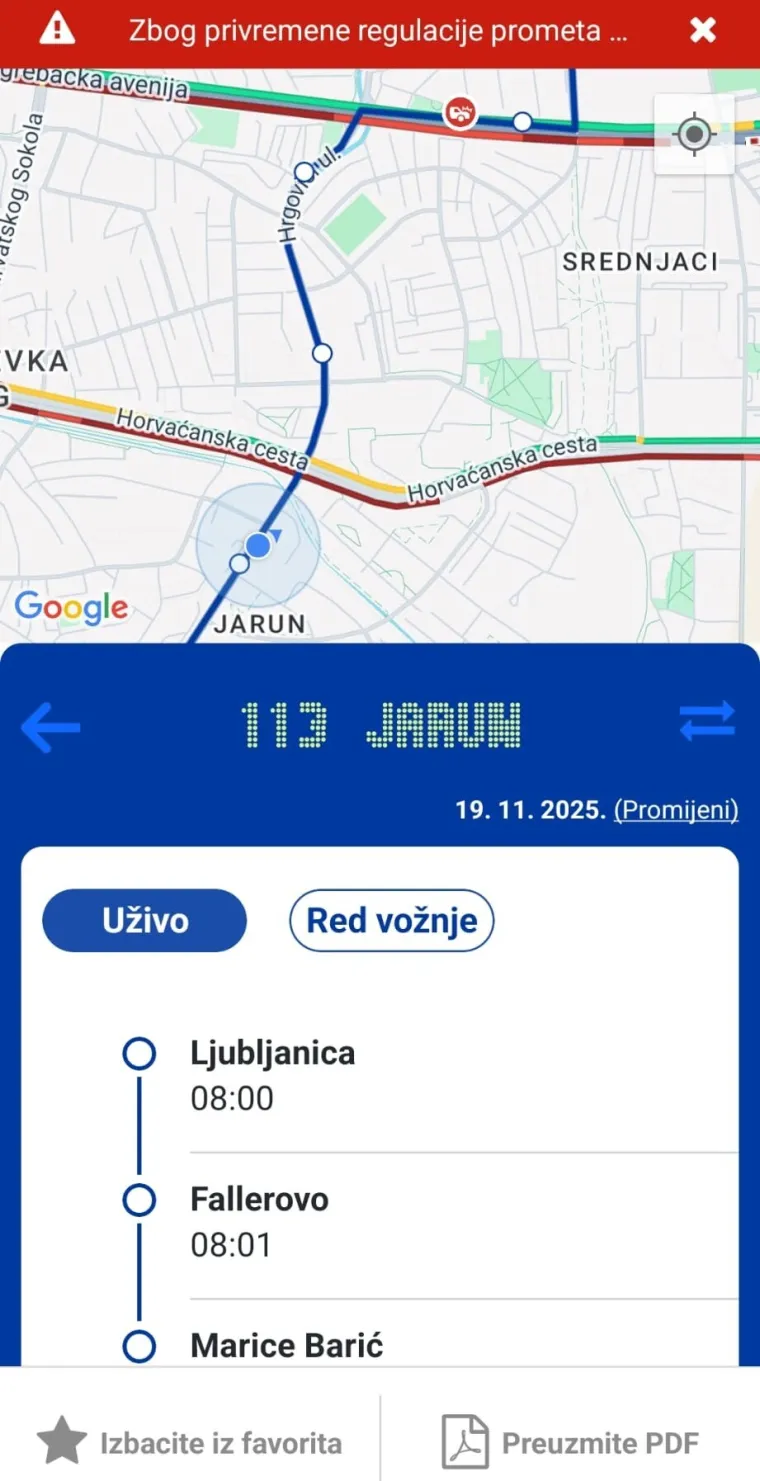The image size is (760, 1481).
Task: Click the white waypoint on Hrgovići street
Action: 307,169
